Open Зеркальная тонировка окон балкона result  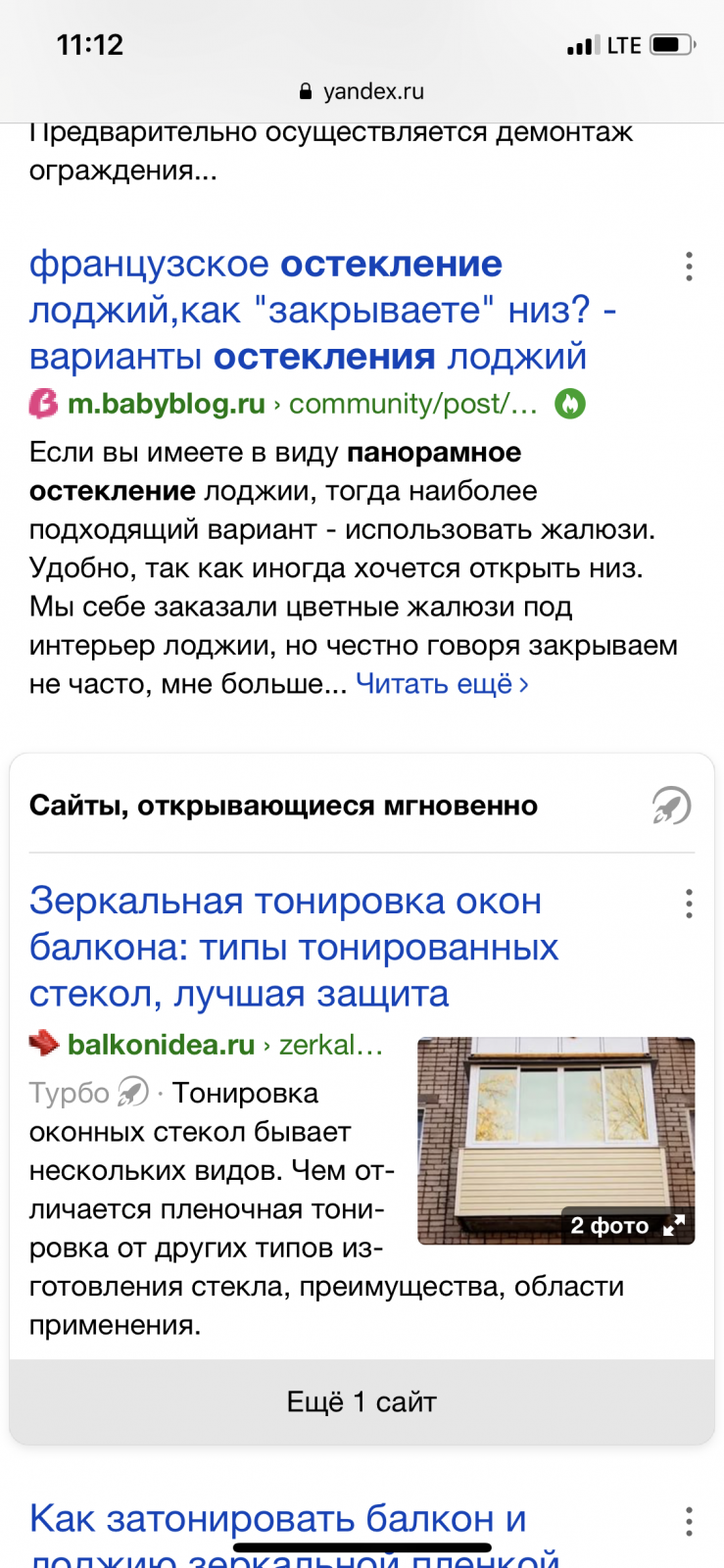point(294,947)
